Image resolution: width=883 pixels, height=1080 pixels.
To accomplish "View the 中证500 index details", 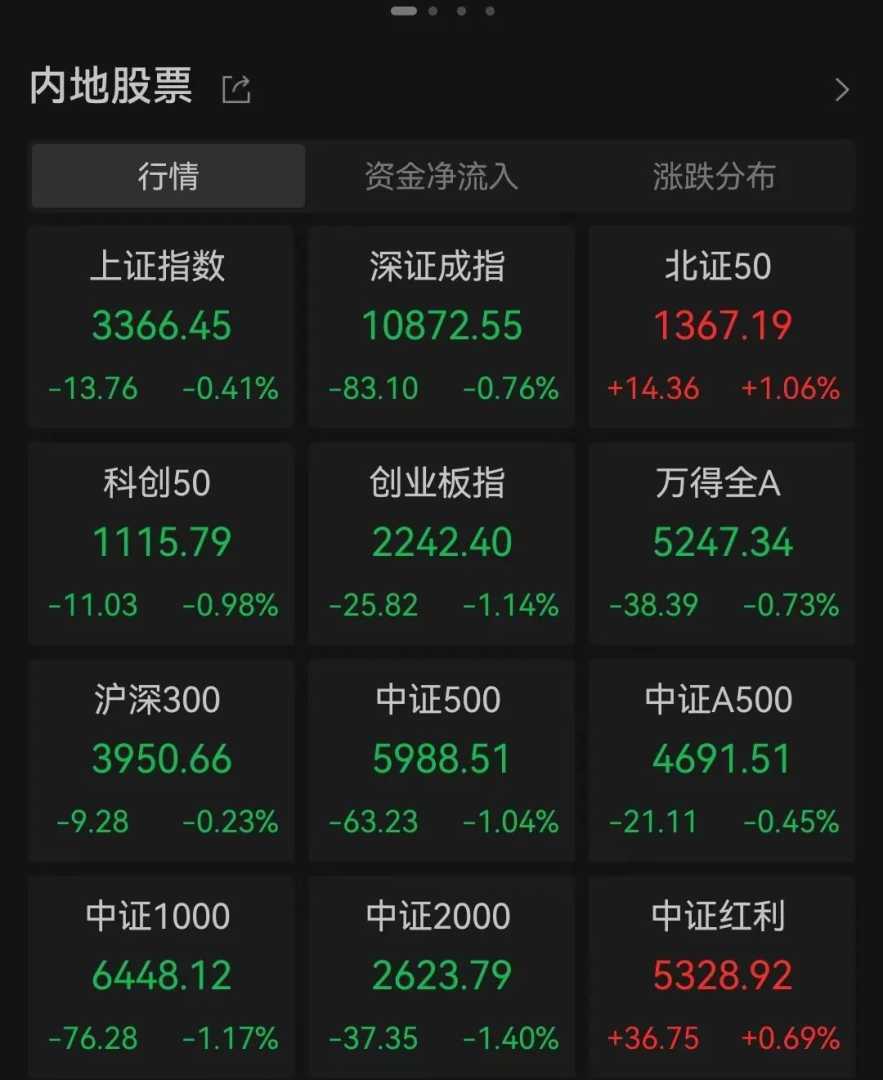I will pyautogui.click(x=441, y=760).
